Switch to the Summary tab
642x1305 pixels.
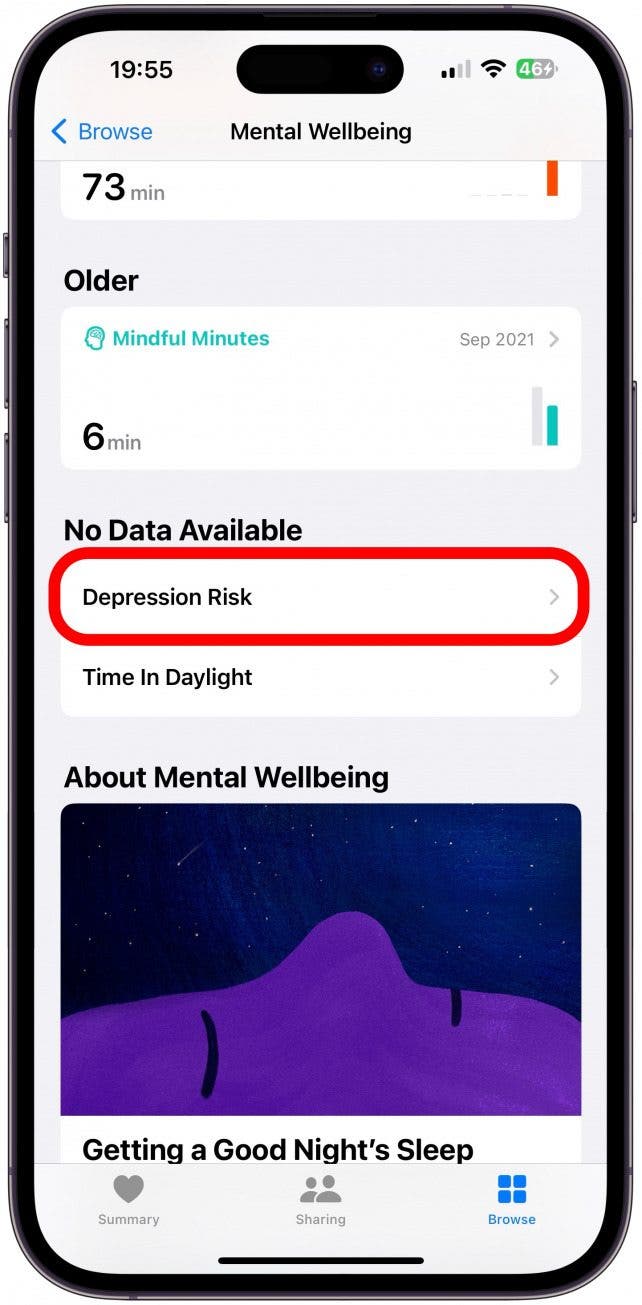tap(128, 1199)
